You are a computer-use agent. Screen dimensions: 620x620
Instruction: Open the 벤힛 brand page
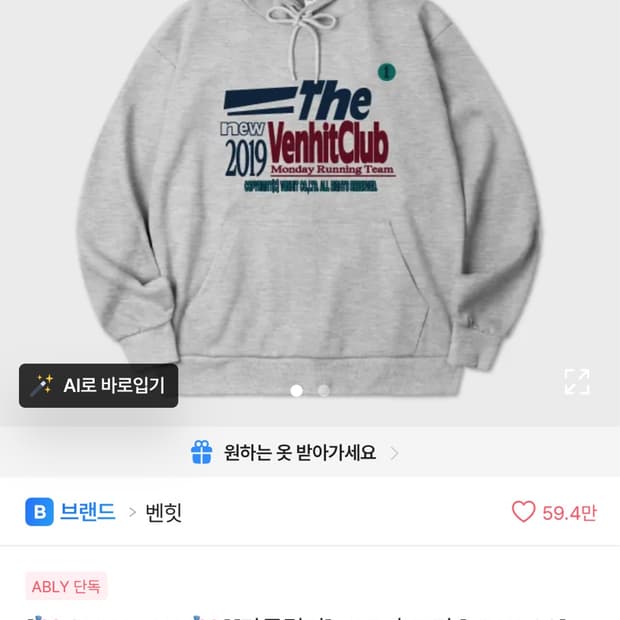pyautogui.click(x=164, y=512)
